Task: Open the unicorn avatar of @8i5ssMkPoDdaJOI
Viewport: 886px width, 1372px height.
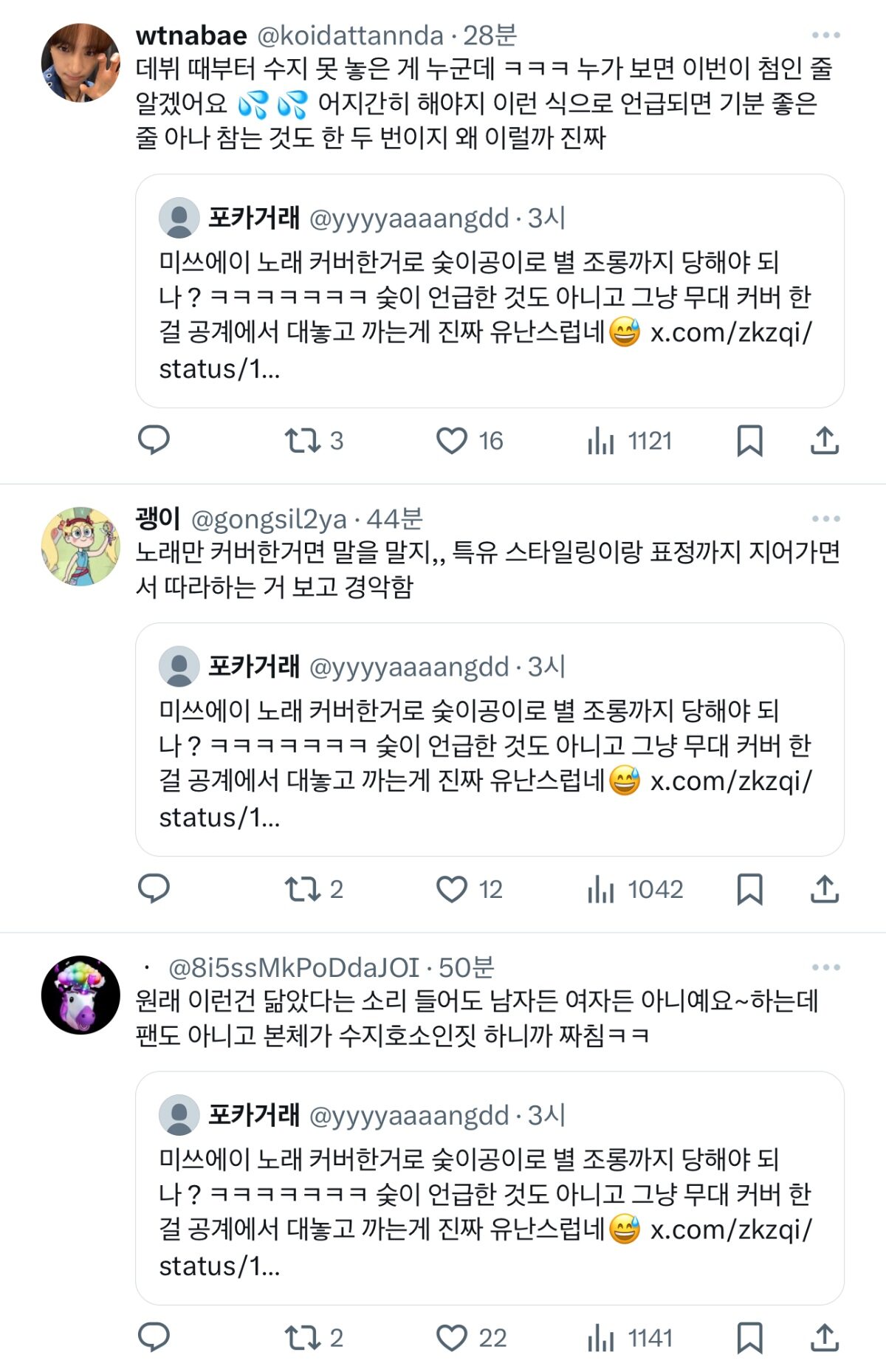Action: pos(80,995)
